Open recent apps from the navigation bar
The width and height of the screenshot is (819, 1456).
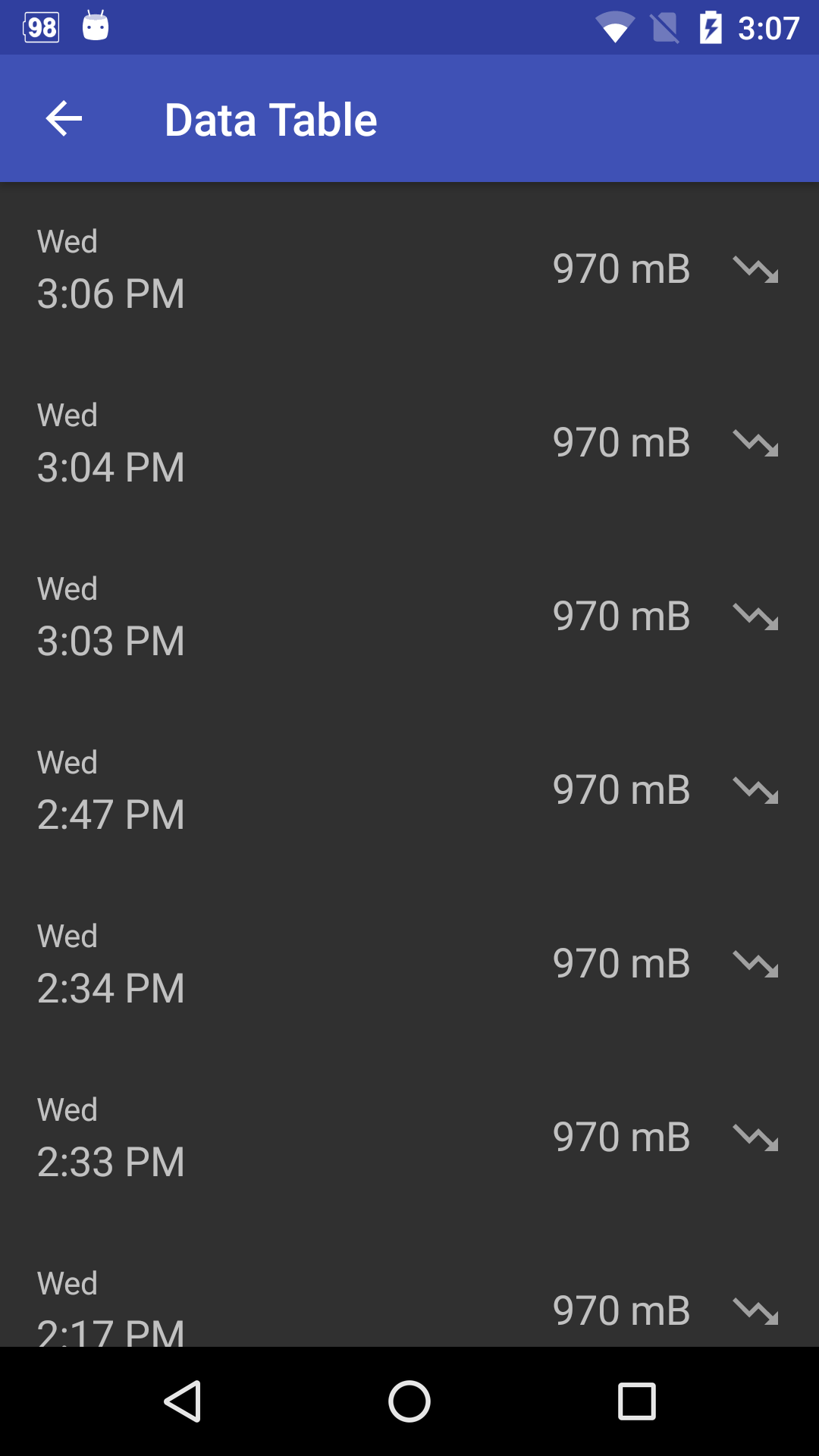click(637, 1401)
